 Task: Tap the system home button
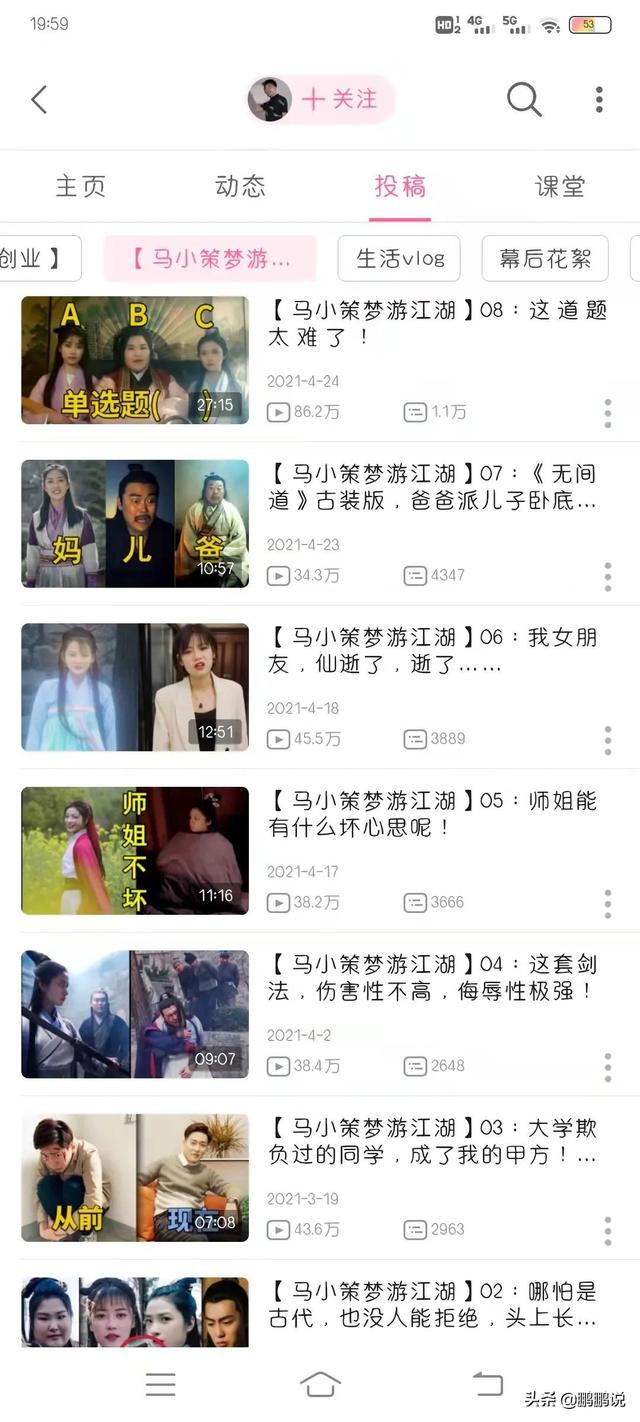320,1384
